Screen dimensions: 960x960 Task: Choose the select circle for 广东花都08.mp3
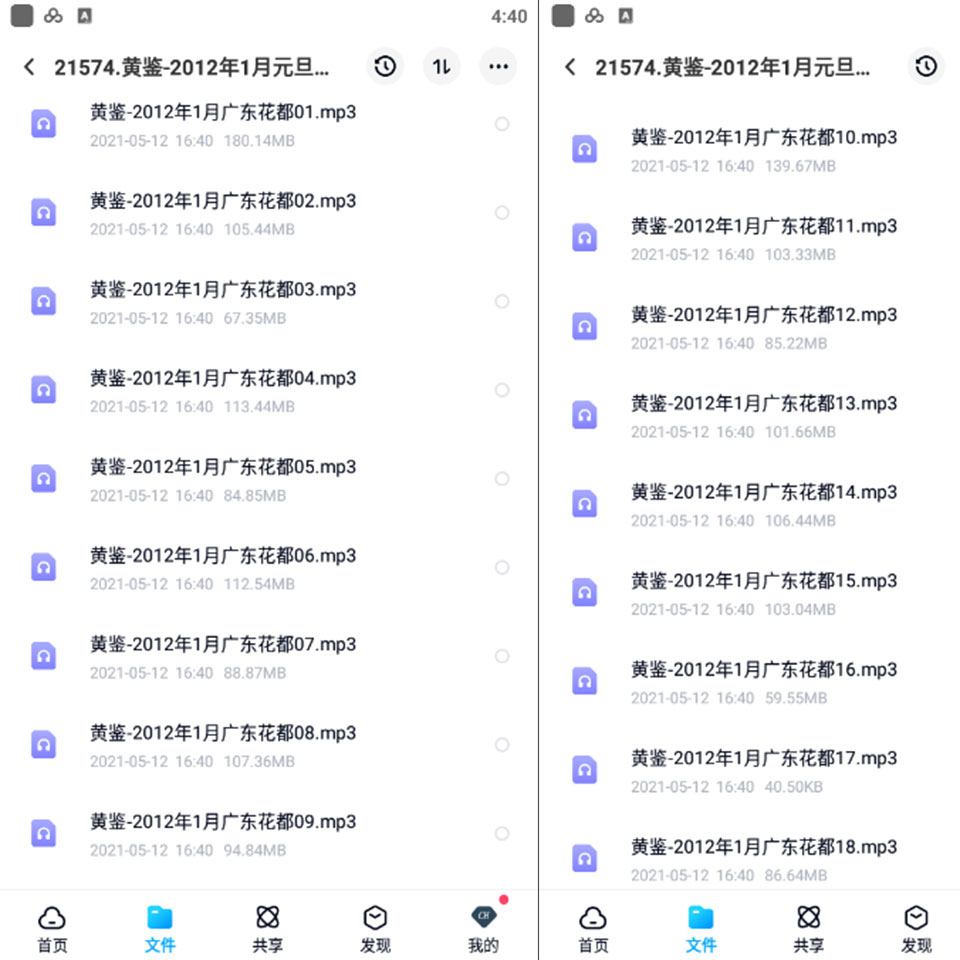[x=501, y=745]
